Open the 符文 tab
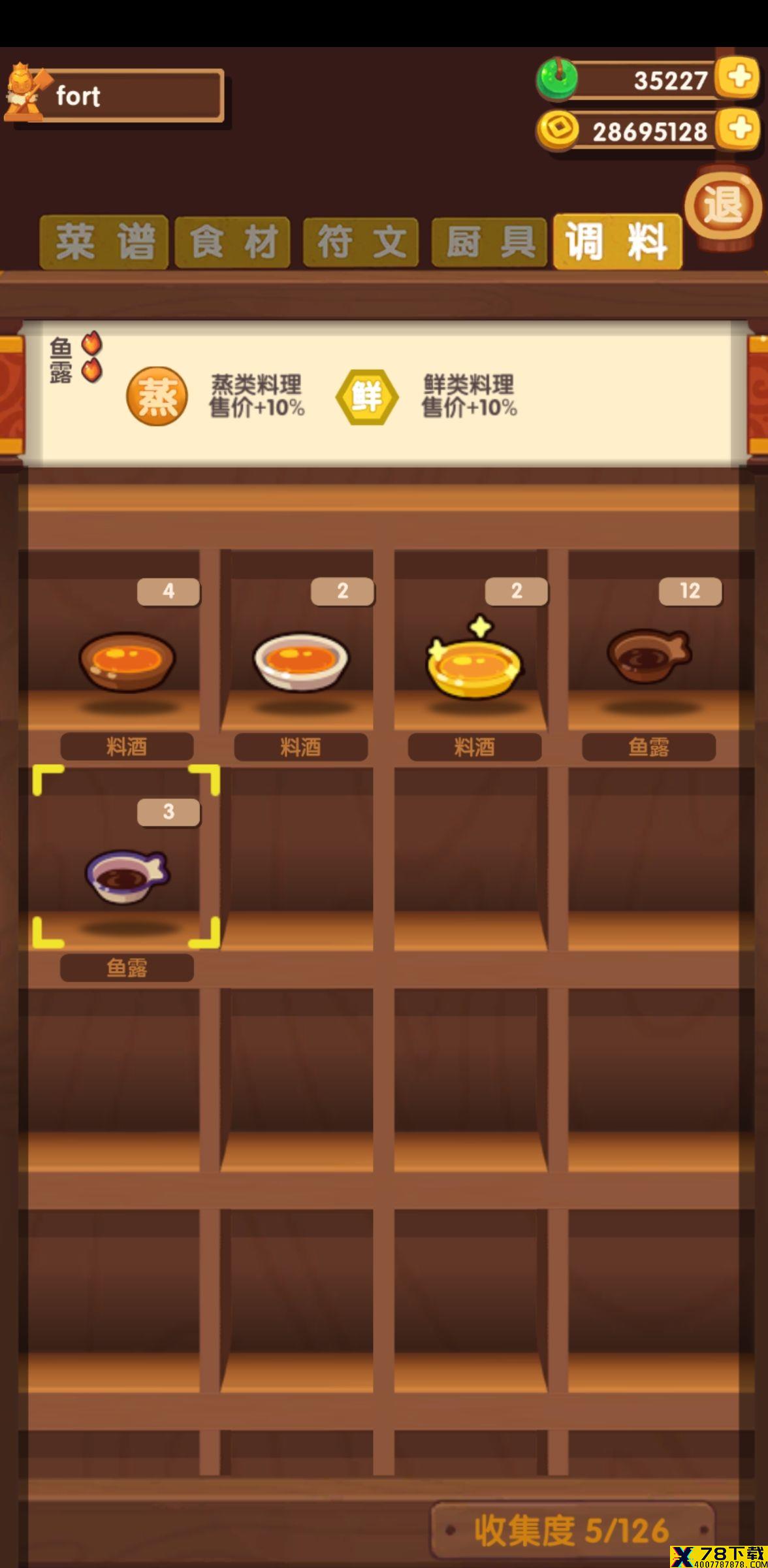 pyautogui.click(x=360, y=242)
